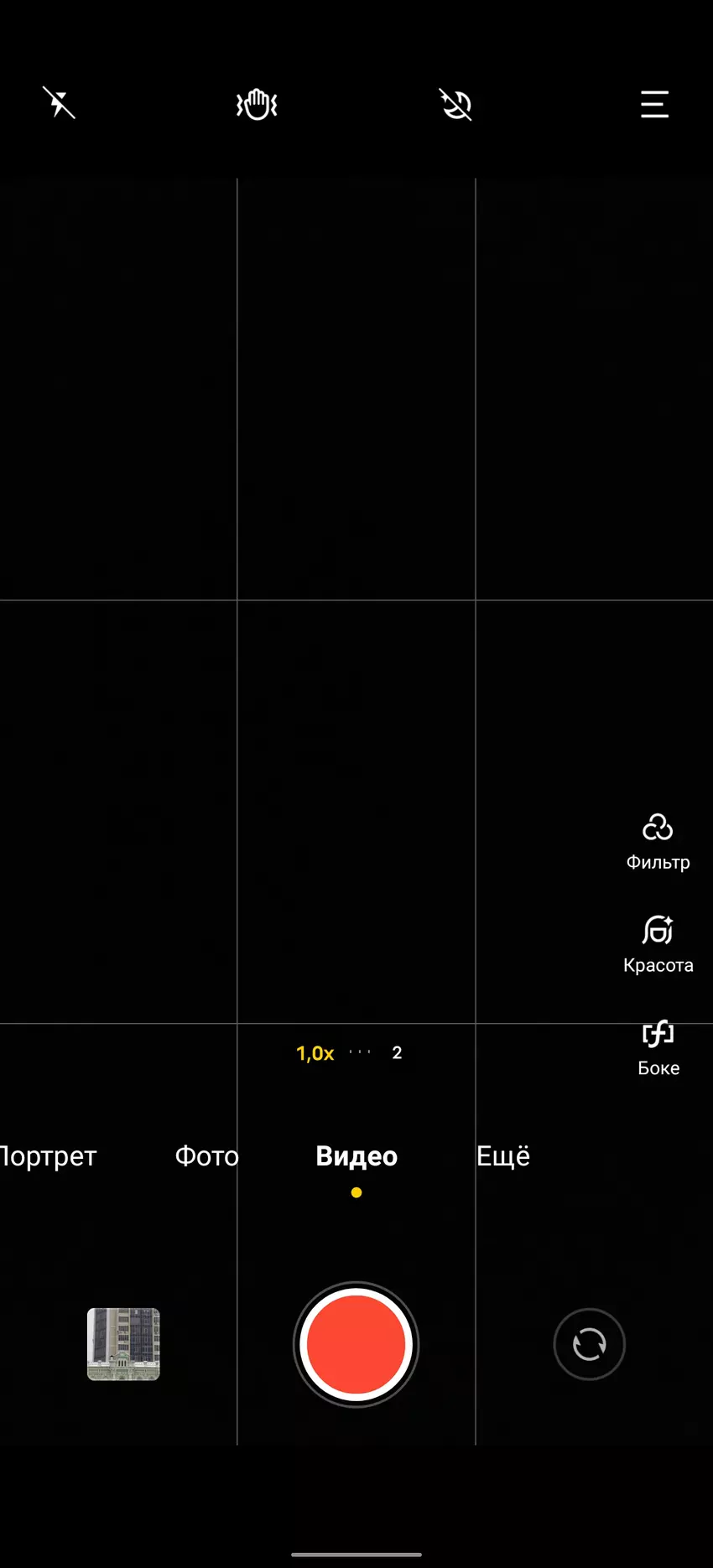Open the Ещё modes list

503,1156
